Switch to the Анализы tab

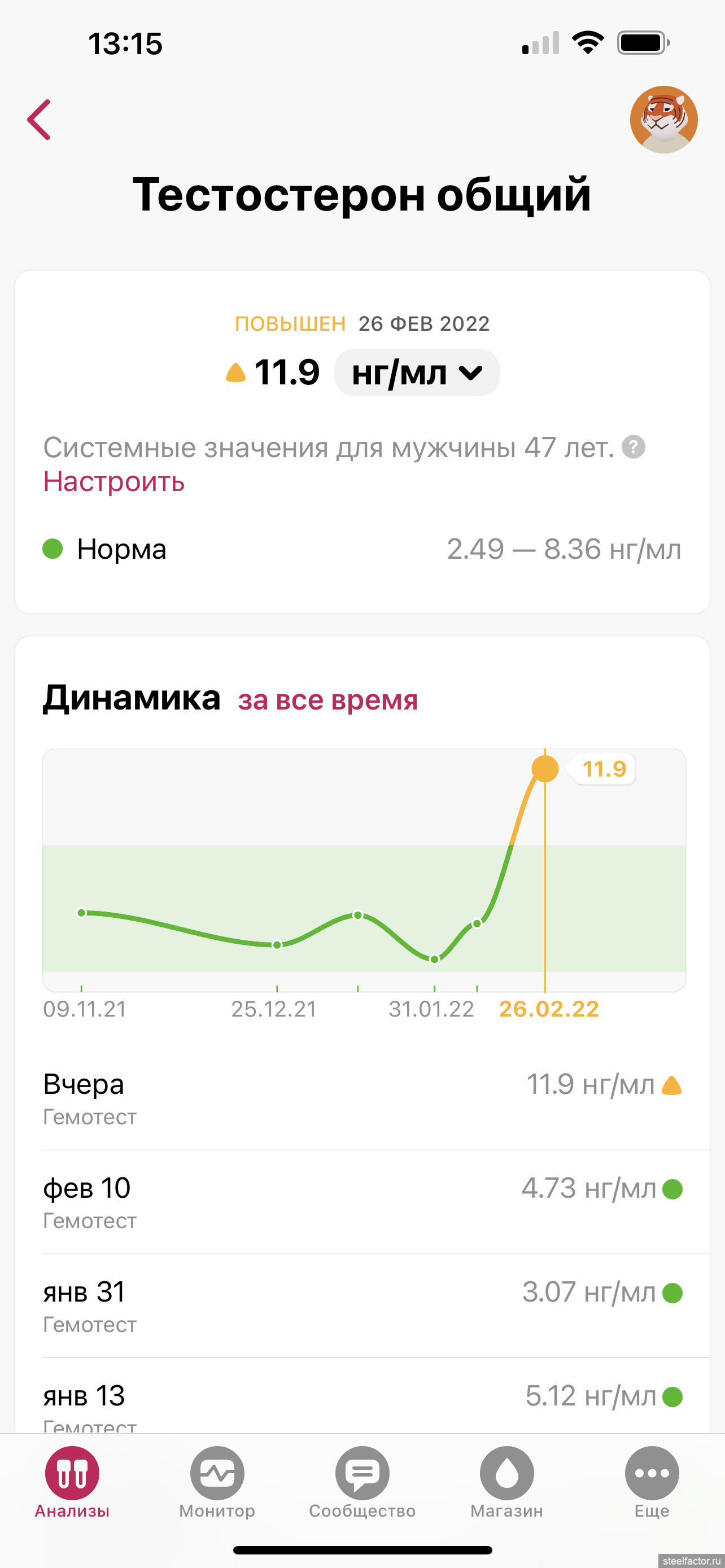pos(72,1483)
